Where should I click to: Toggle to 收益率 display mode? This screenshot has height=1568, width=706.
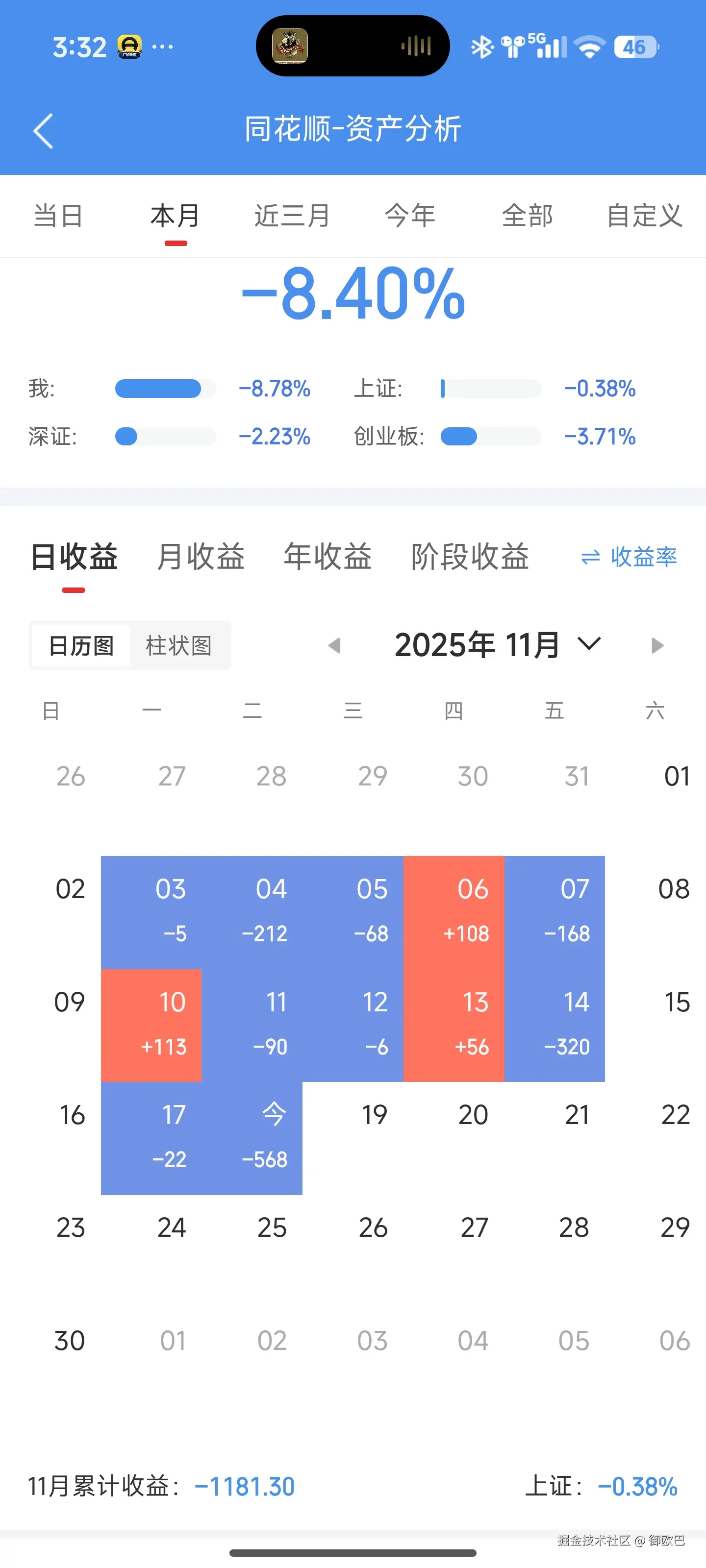point(645,557)
